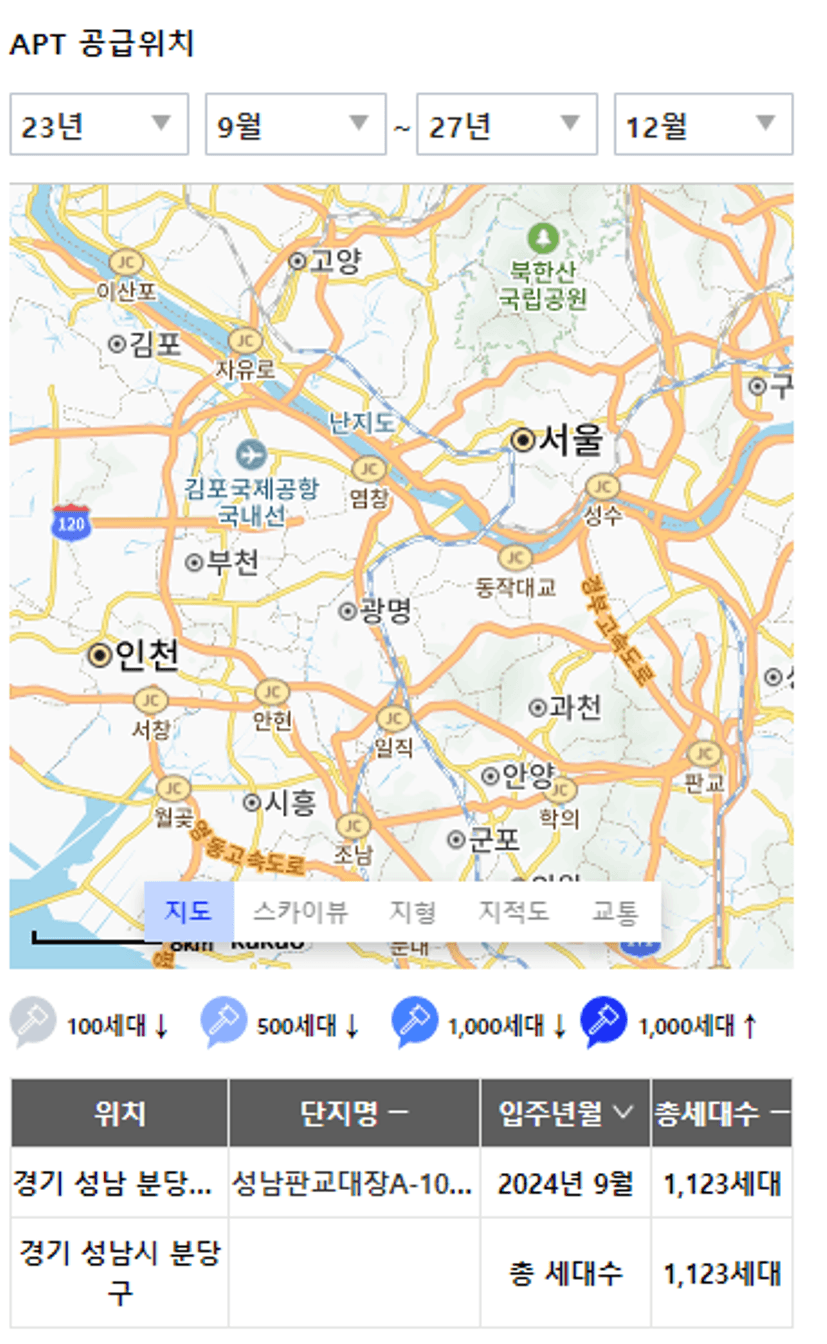
Task: Switch to 스카이뷰 map view
Action: click(300, 912)
